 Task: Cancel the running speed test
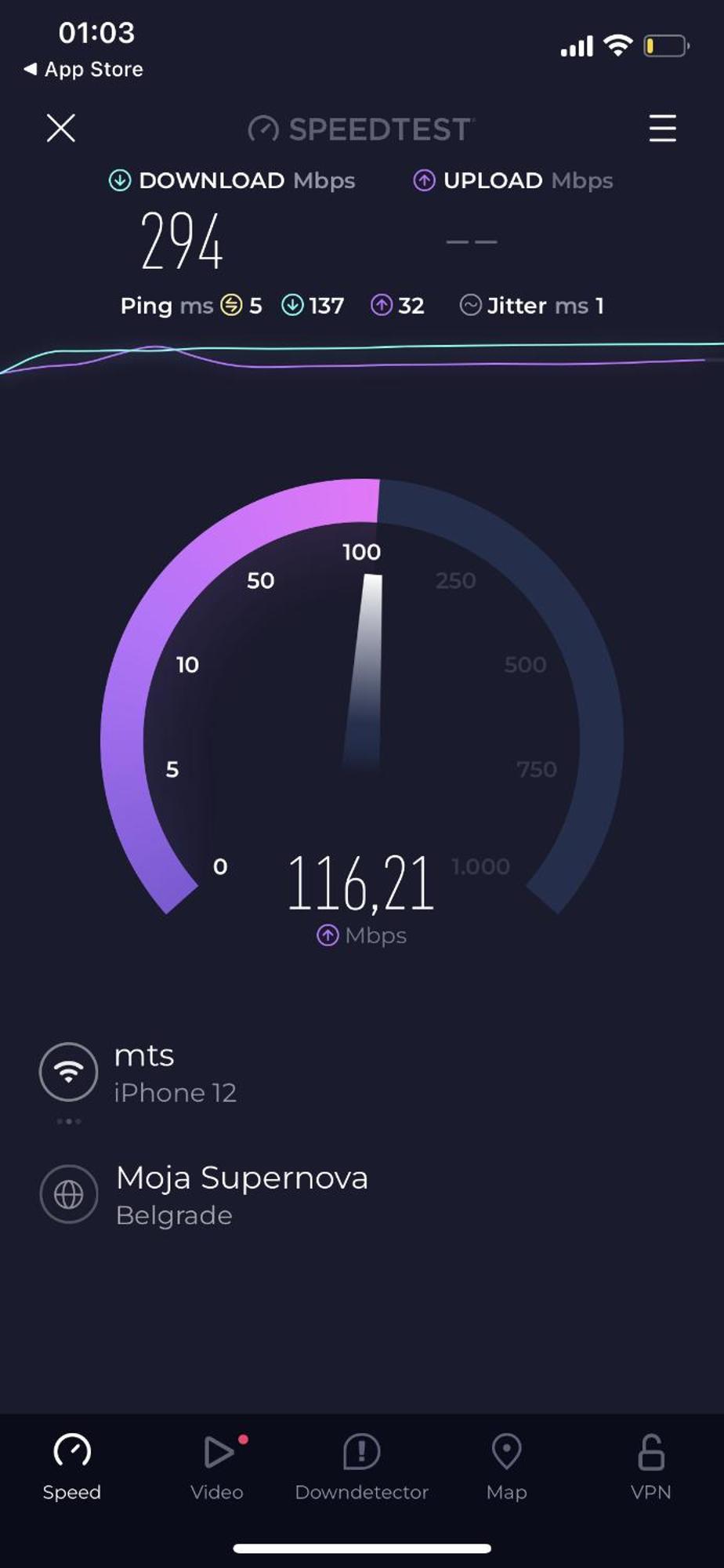point(60,128)
